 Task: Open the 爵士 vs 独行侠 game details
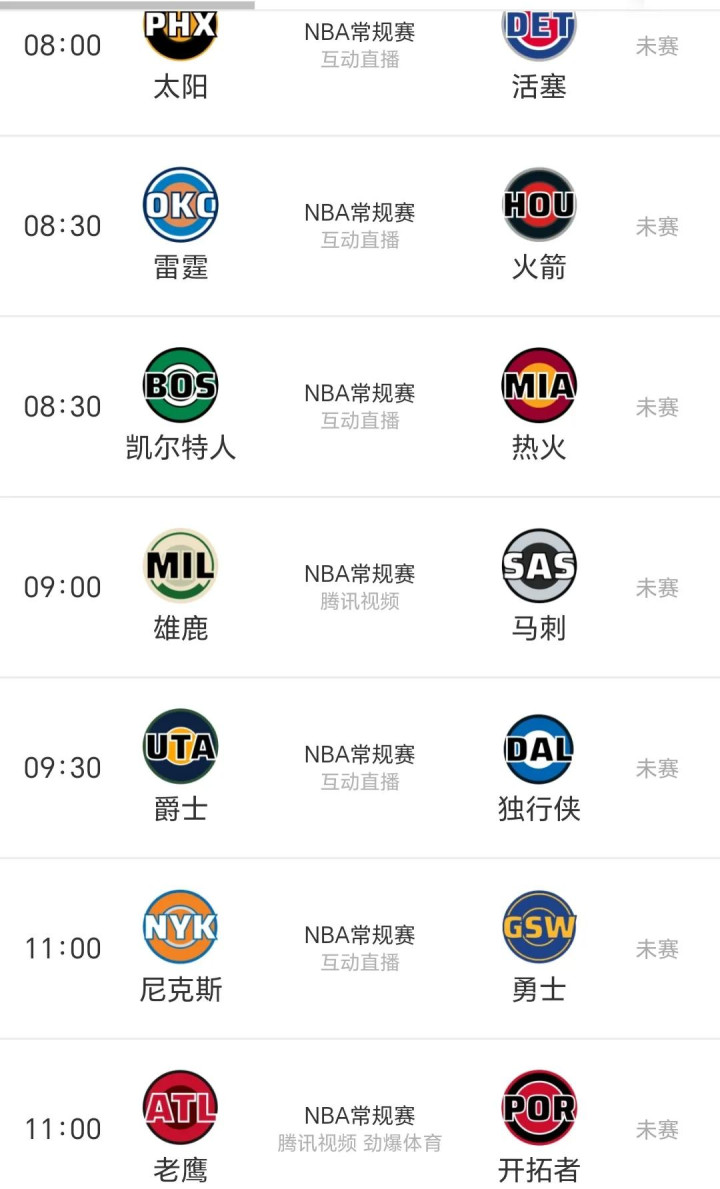(x=360, y=767)
